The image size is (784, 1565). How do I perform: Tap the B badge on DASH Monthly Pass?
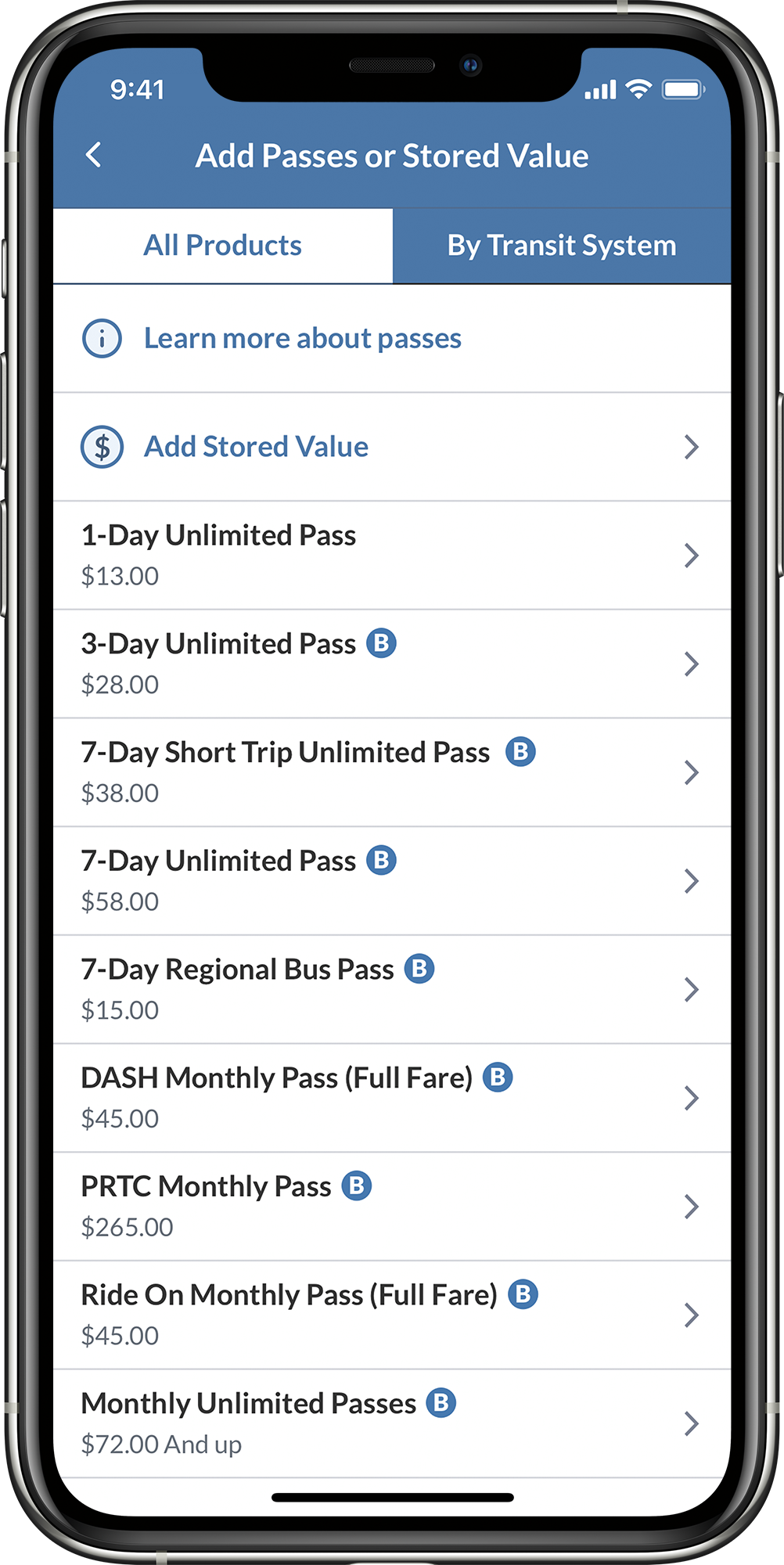click(x=497, y=1077)
